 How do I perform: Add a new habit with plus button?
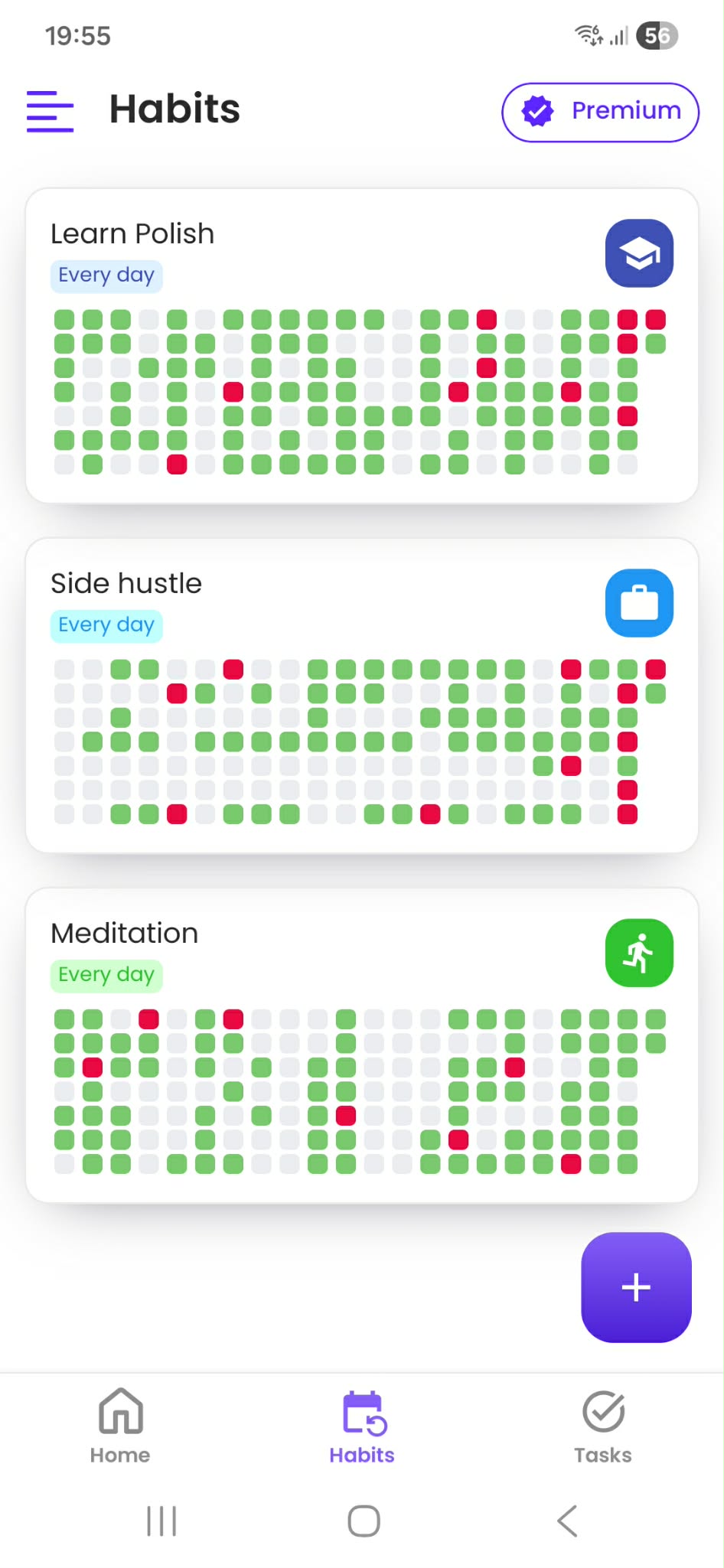click(x=636, y=1287)
